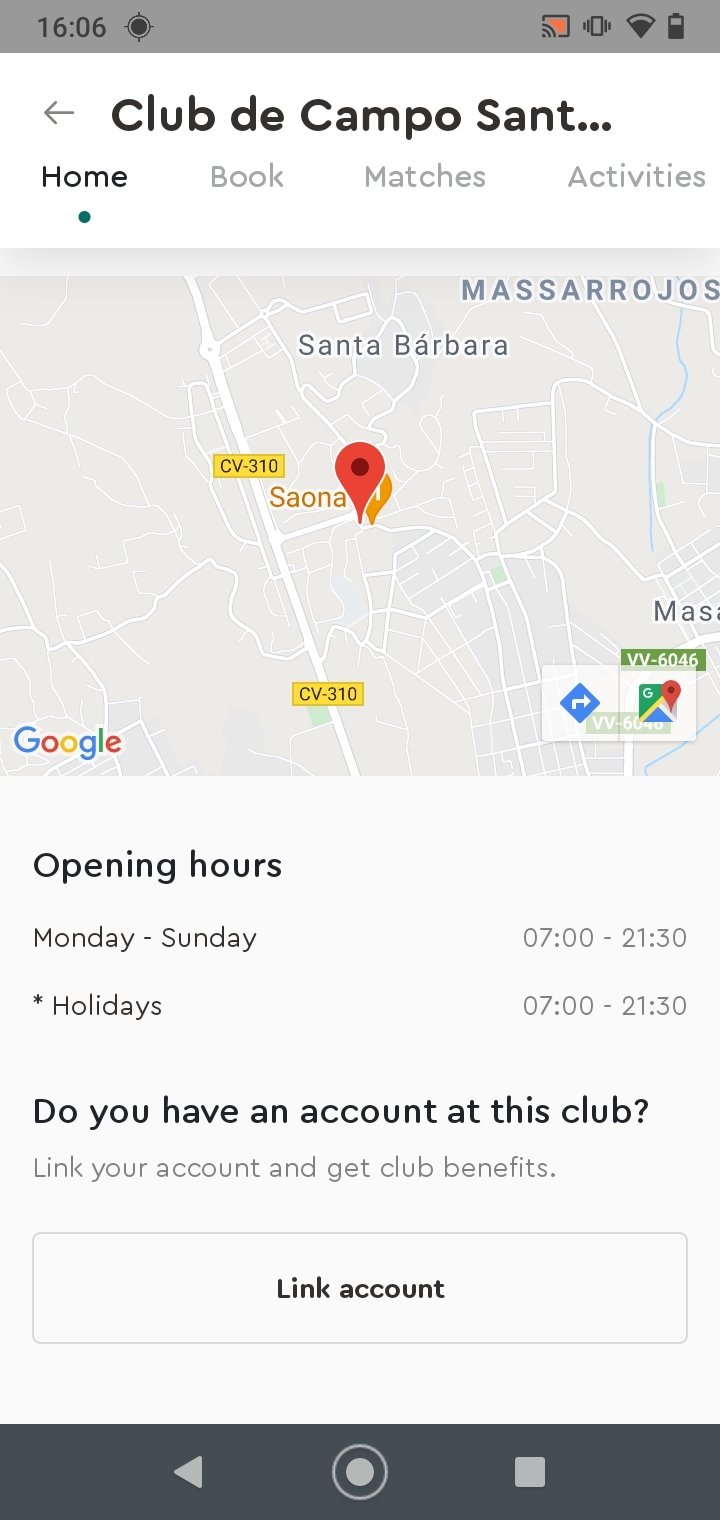Tap the Link account button

pyautogui.click(x=360, y=1288)
